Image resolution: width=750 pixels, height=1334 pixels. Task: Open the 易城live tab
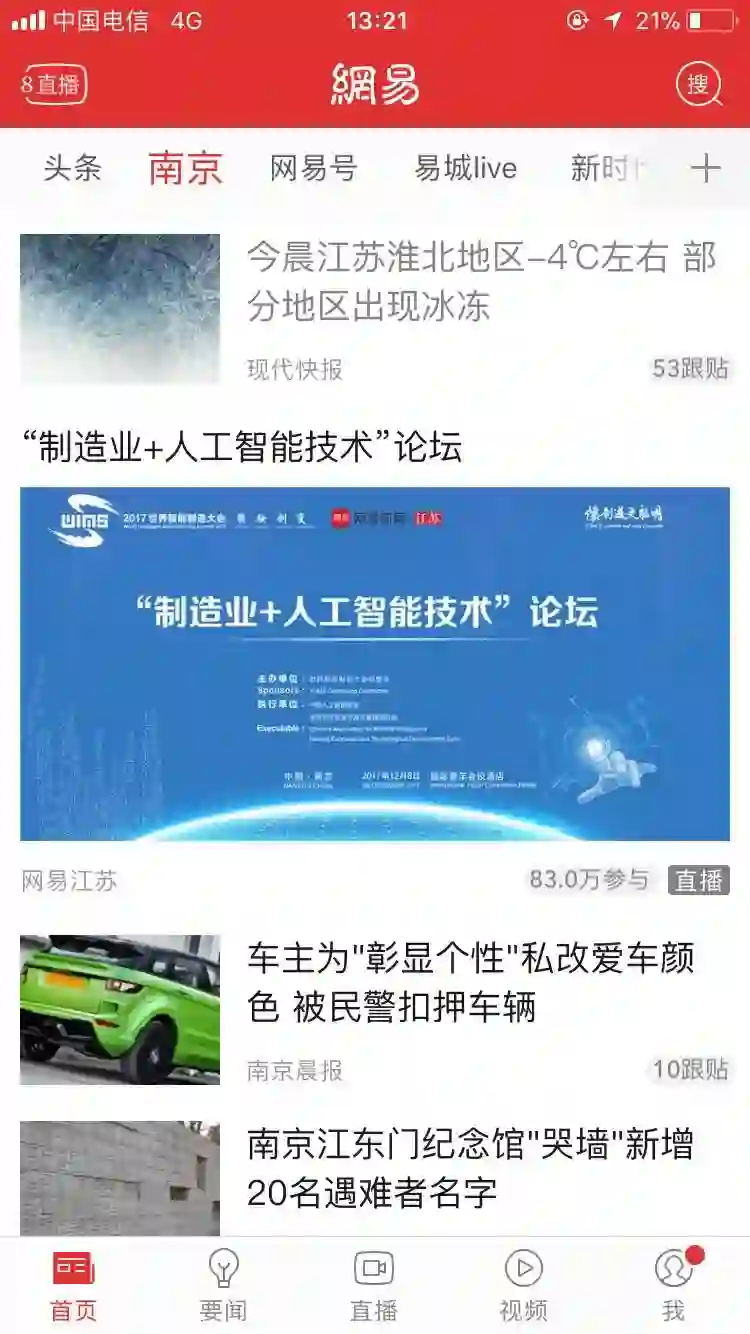[466, 168]
